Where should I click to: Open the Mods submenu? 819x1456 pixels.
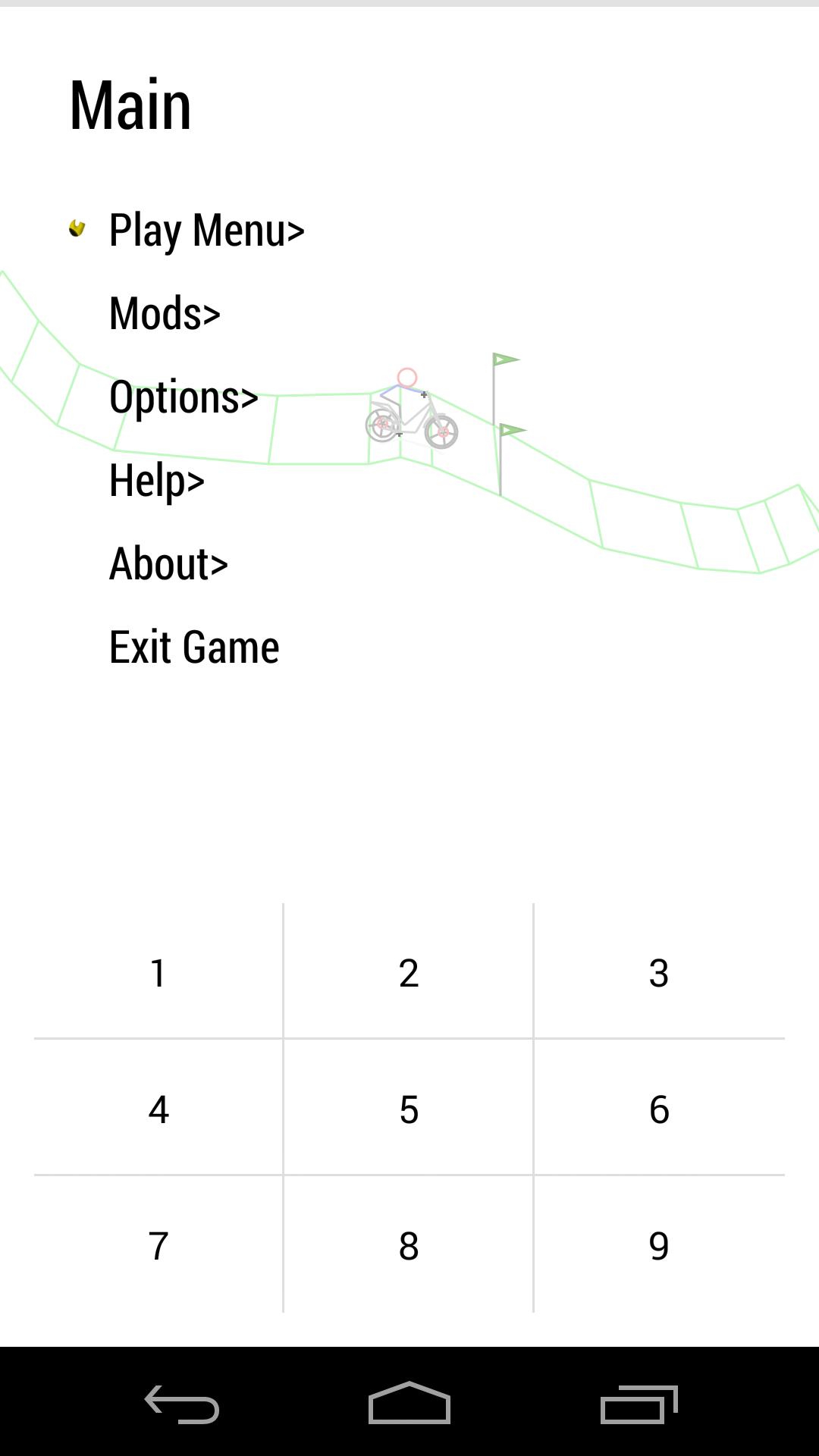tap(165, 313)
